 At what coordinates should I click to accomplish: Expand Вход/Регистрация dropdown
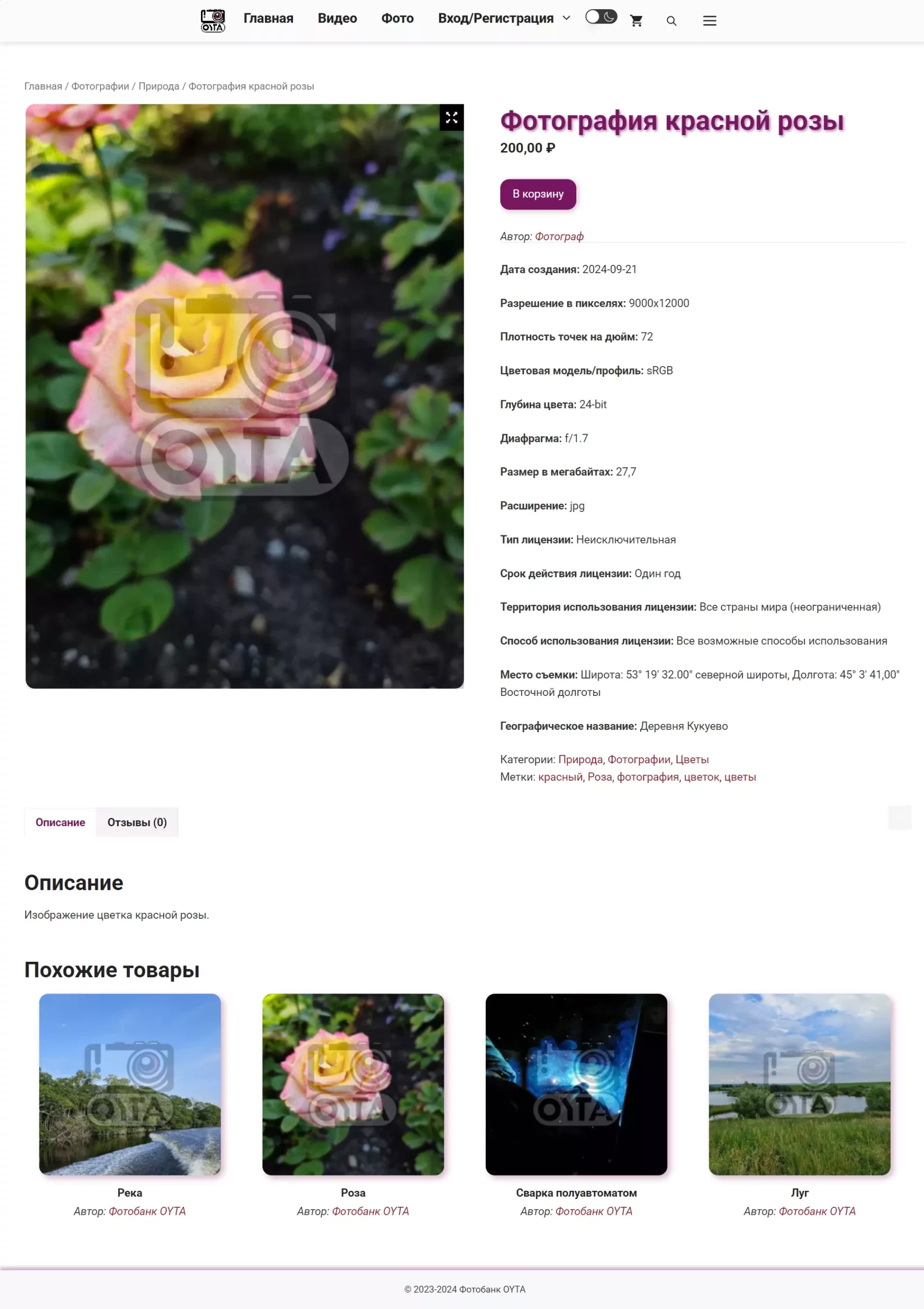504,18
